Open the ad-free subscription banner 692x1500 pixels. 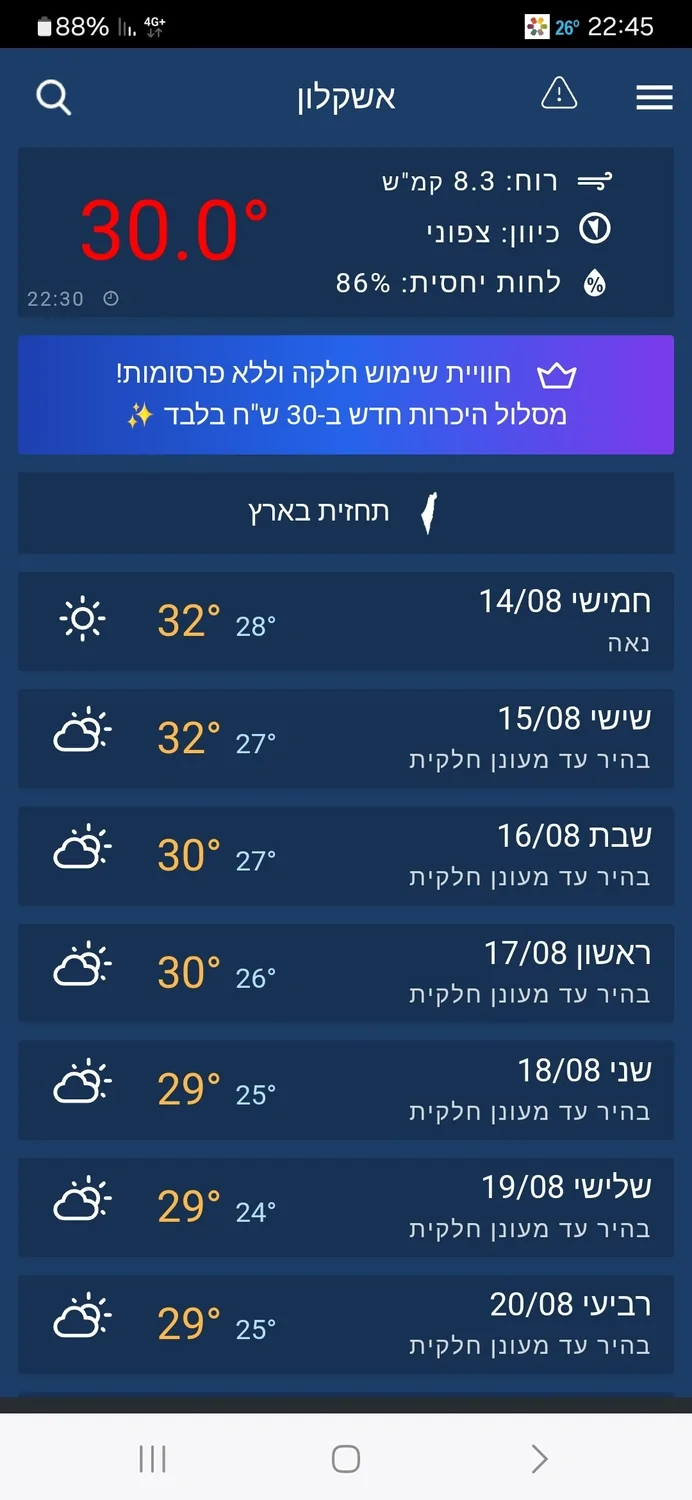pyautogui.click(x=346, y=395)
